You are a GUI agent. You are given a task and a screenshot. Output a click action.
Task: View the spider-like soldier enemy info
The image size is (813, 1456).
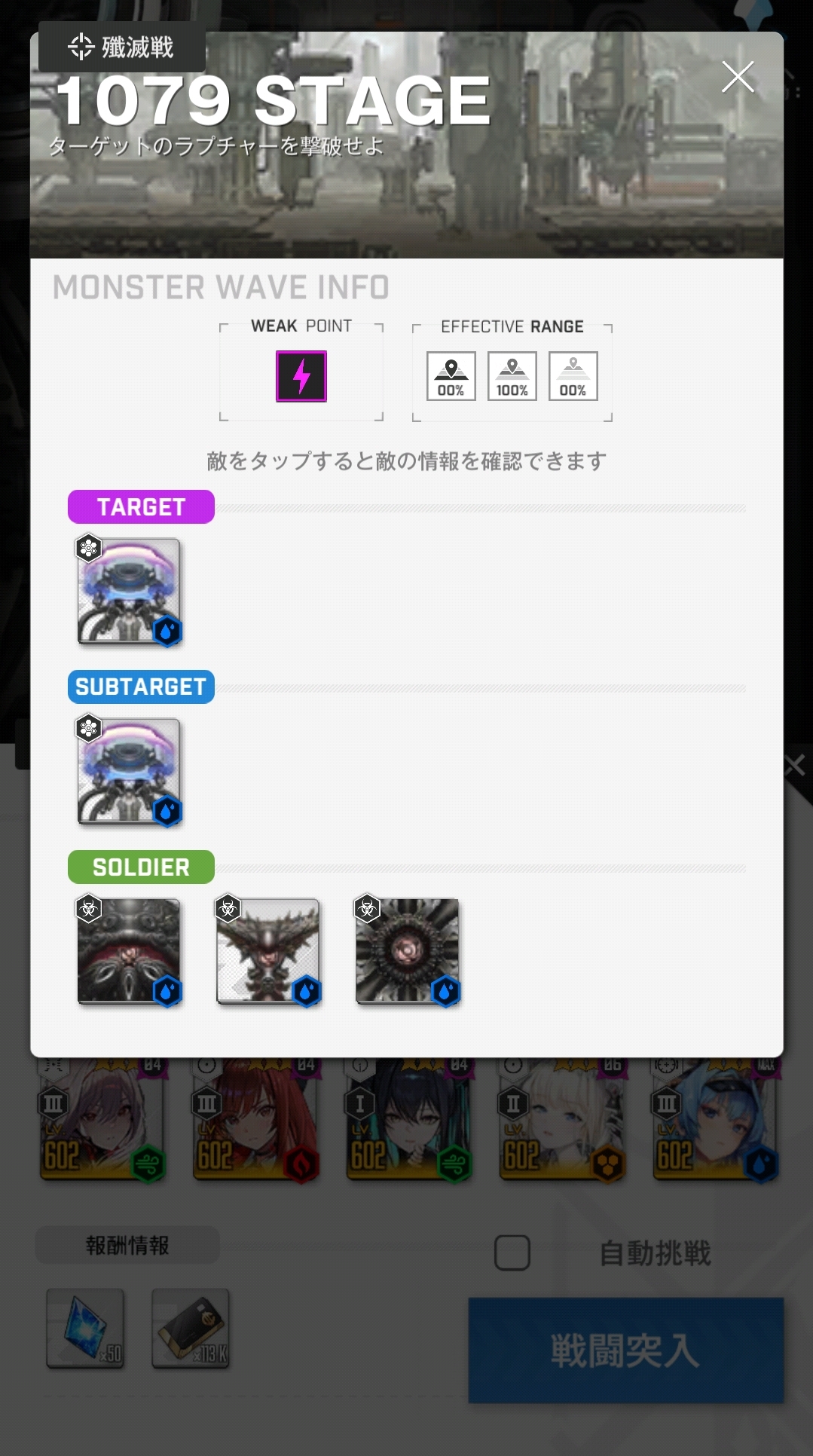click(x=129, y=950)
